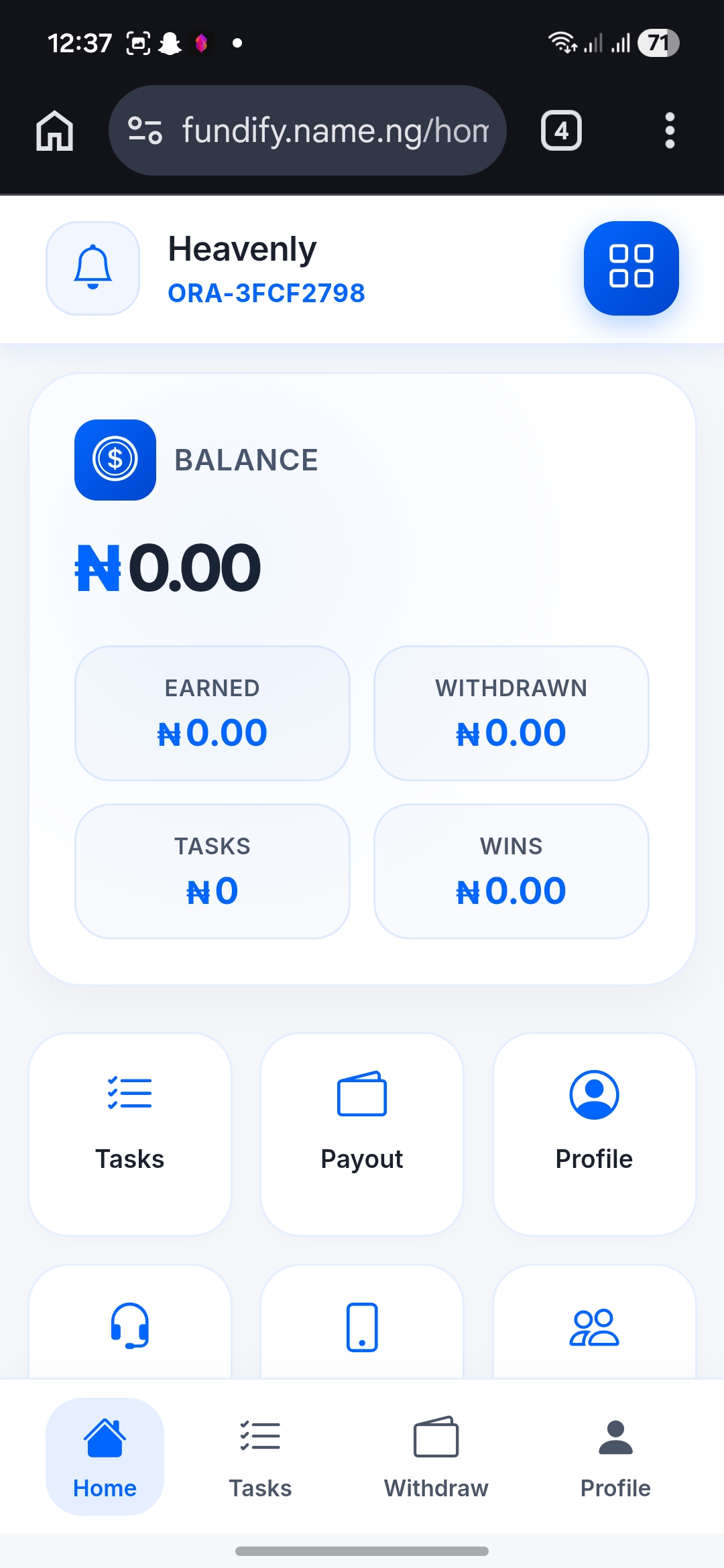Screen dimensions: 724x1568
Task: Go to the Withdraw tab
Action: pyautogui.click(x=436, y=1457)
